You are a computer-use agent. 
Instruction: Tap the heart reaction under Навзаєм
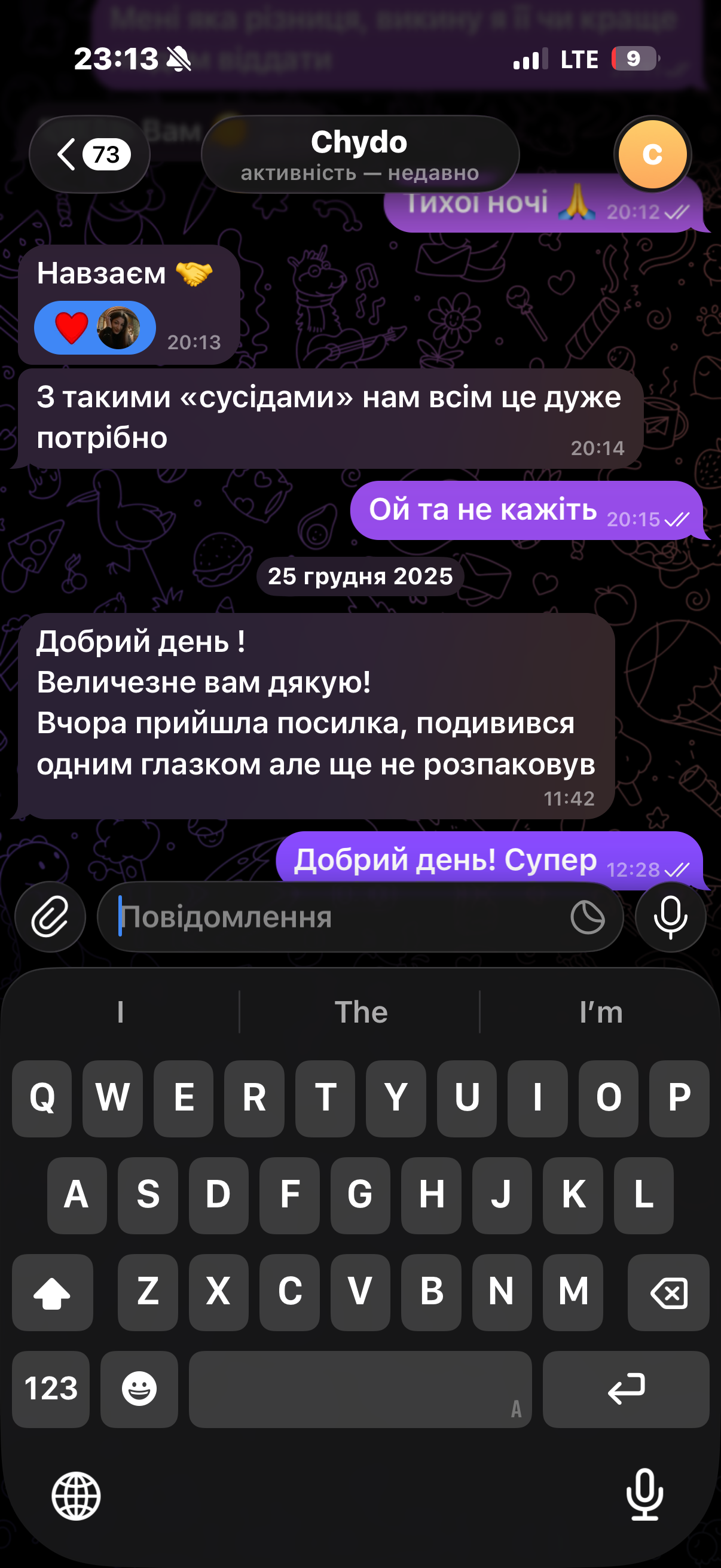[94, 328]
